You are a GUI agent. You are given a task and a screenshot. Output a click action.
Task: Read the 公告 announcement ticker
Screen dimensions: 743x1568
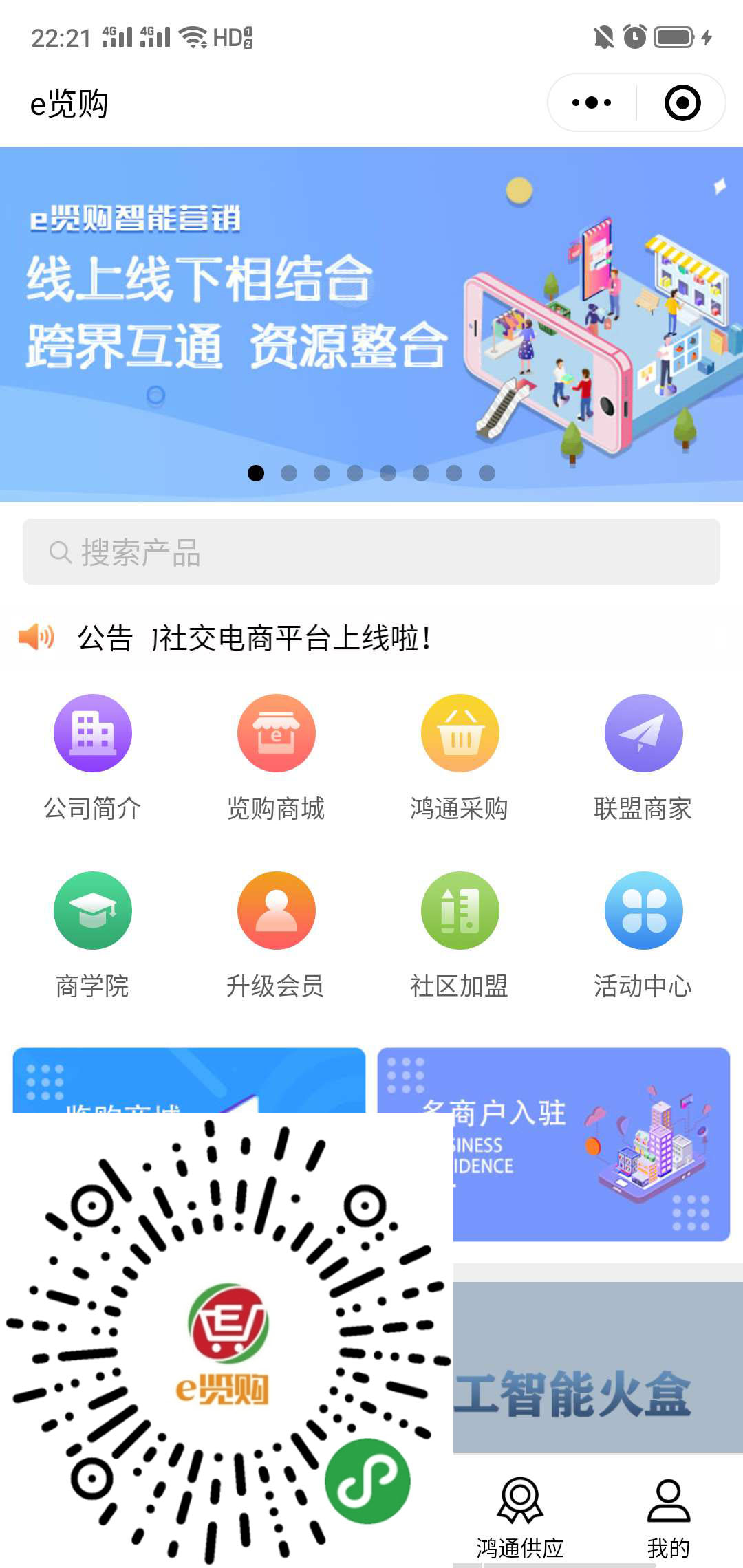point(289,638)
